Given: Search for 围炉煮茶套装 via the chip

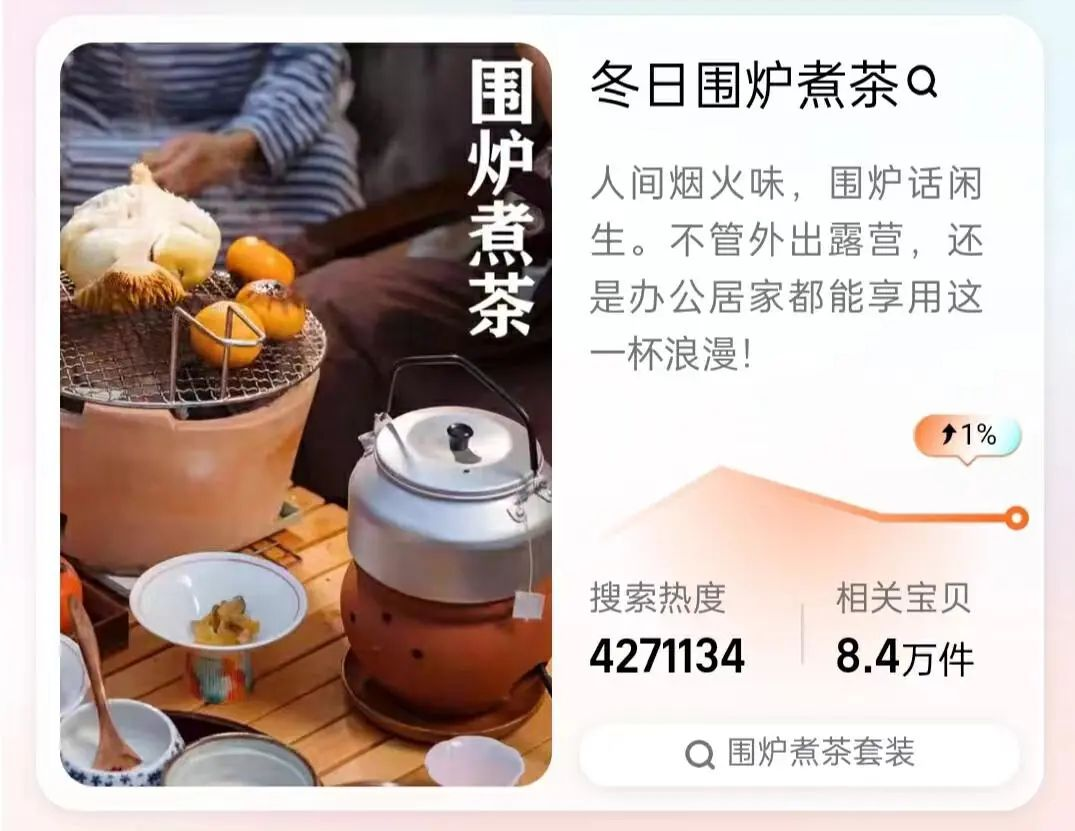Looking at the screenshot, I should coord(800,753).
